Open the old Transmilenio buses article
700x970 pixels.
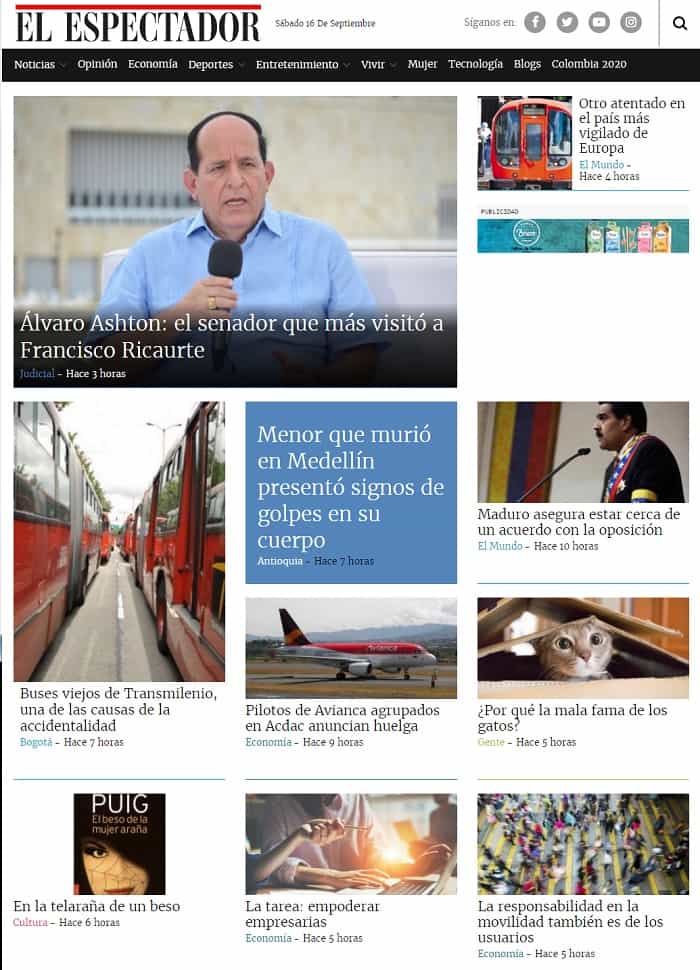click(118, 709)
